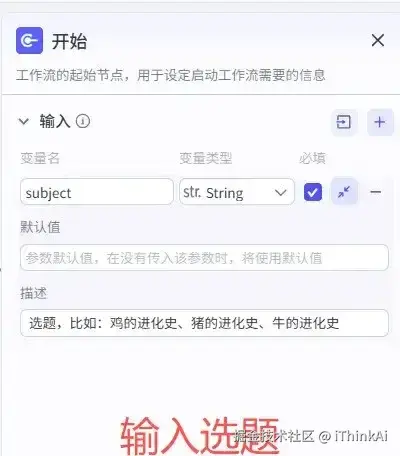This screenshot has height=456, width=400.
Task: Collapse the subject variable details
Action: [344, 192]
